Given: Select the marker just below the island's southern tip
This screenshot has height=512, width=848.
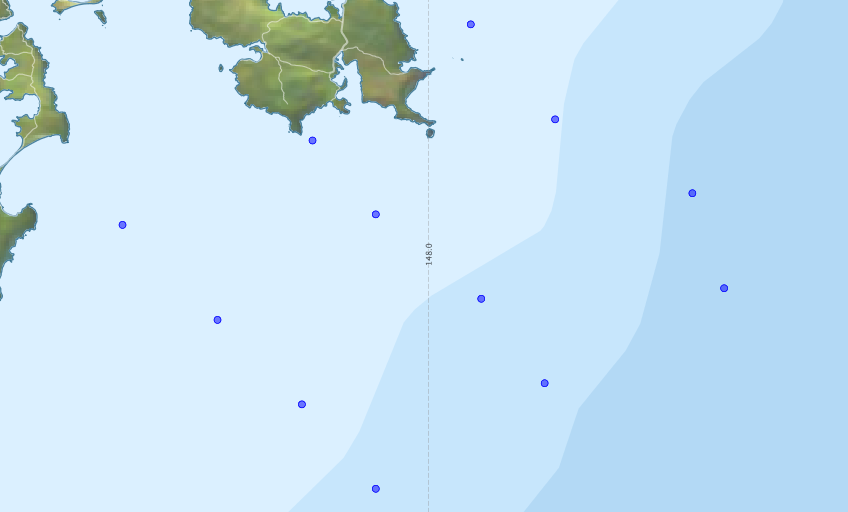Looking at the screenshot, I should pos(312,140).
